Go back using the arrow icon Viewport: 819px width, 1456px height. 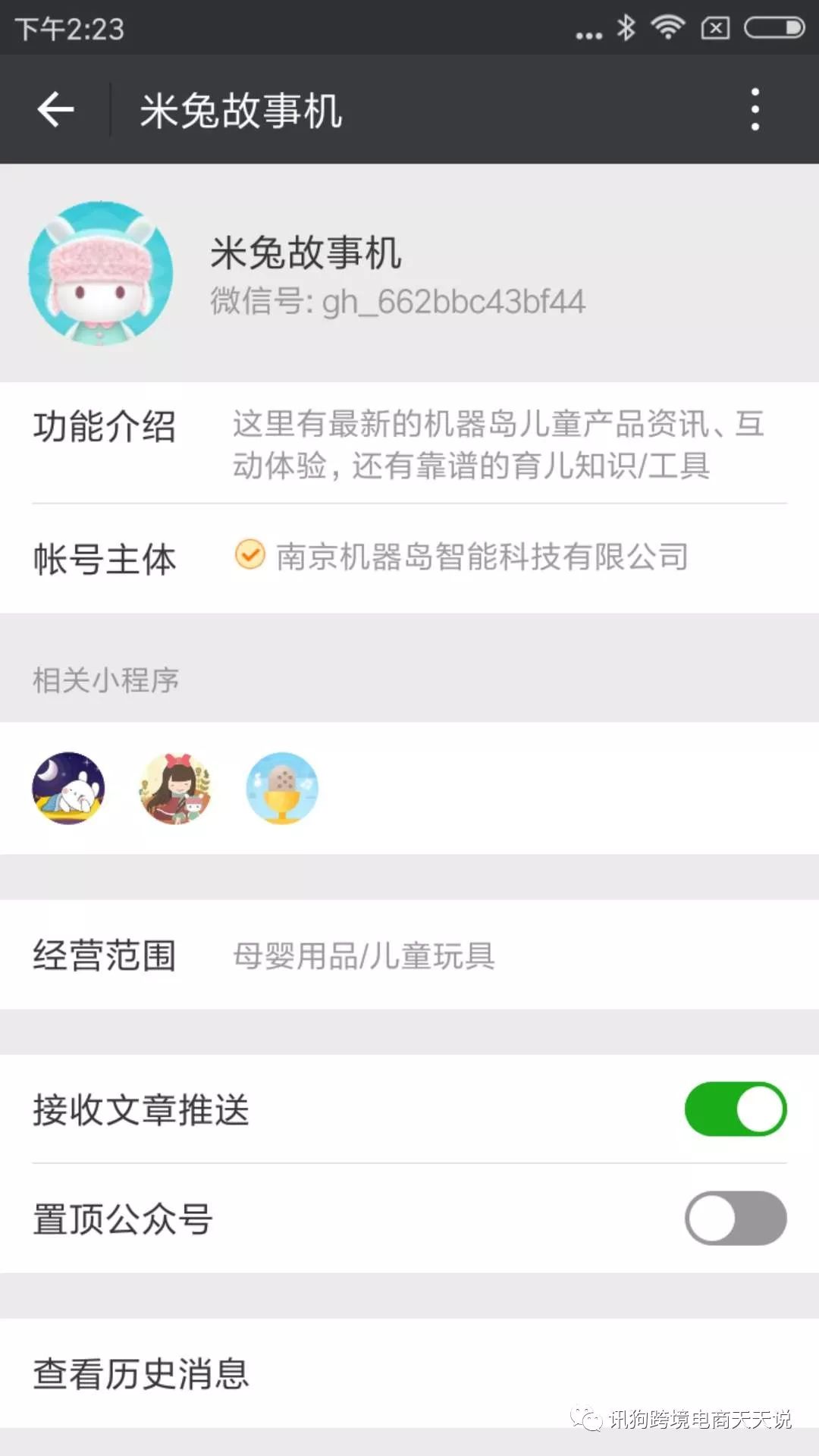coord(55,110)
